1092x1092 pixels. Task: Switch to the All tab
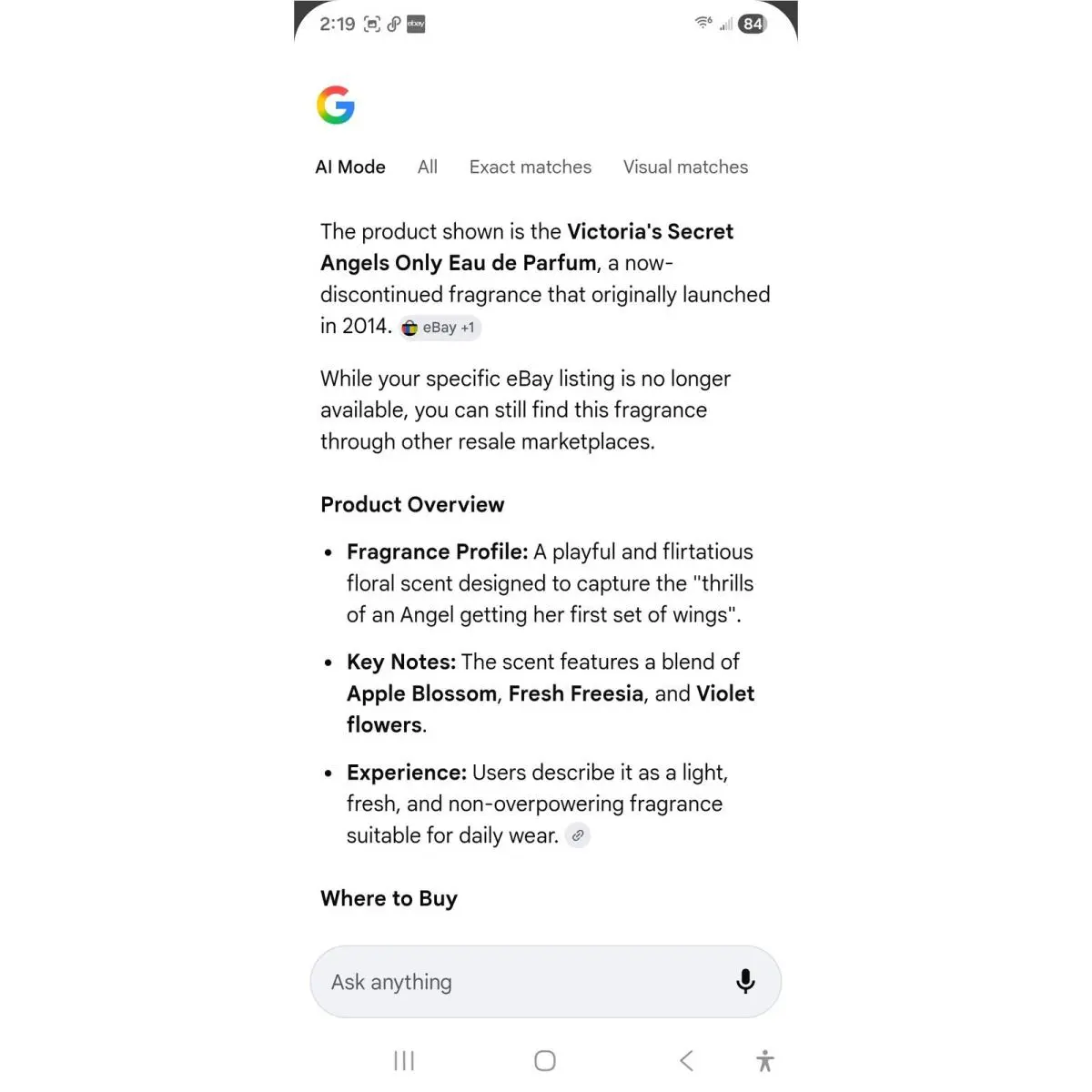[x=427, y=167]
